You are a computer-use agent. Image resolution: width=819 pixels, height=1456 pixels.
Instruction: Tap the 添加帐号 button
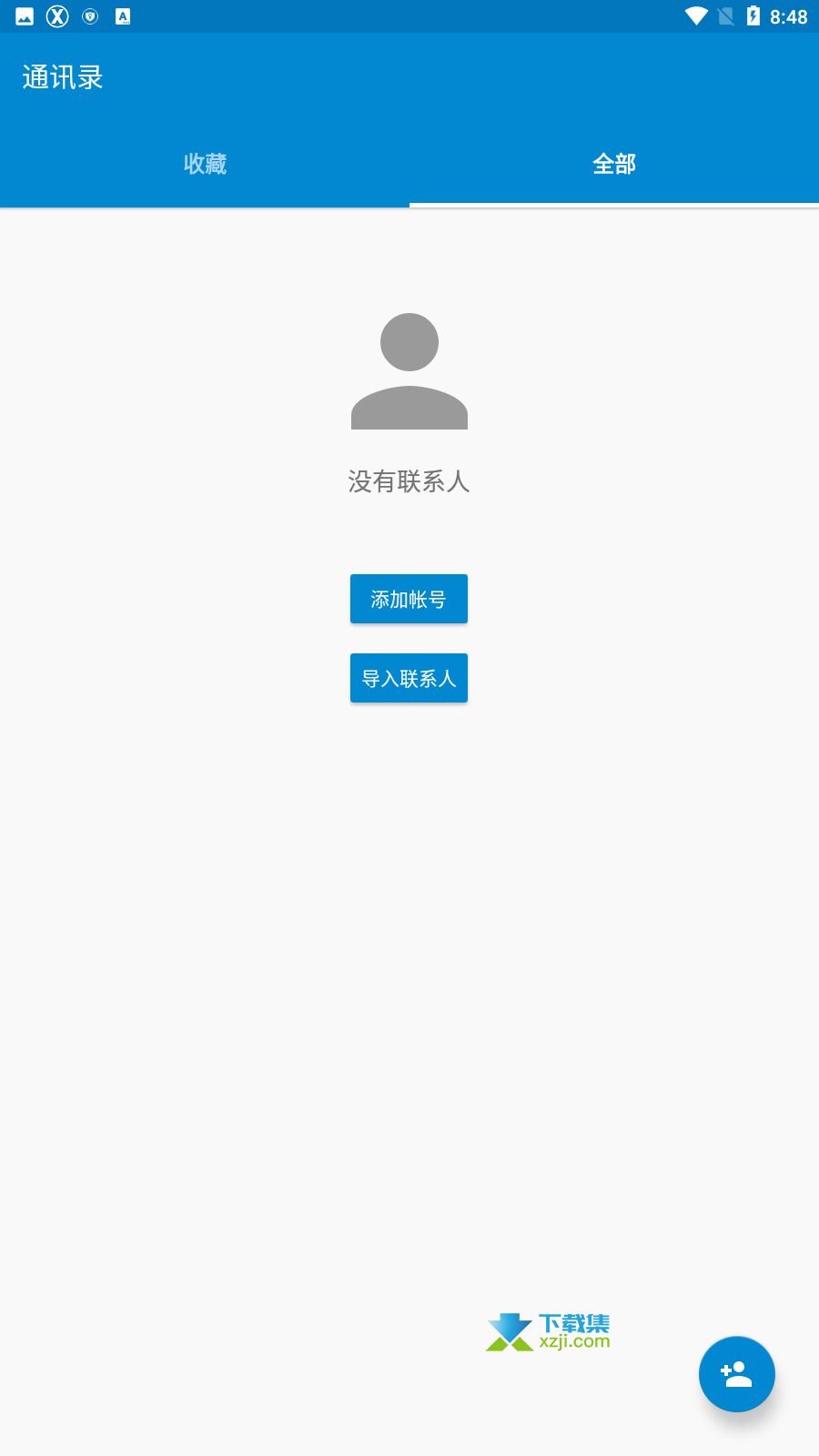tap(409, 599)
